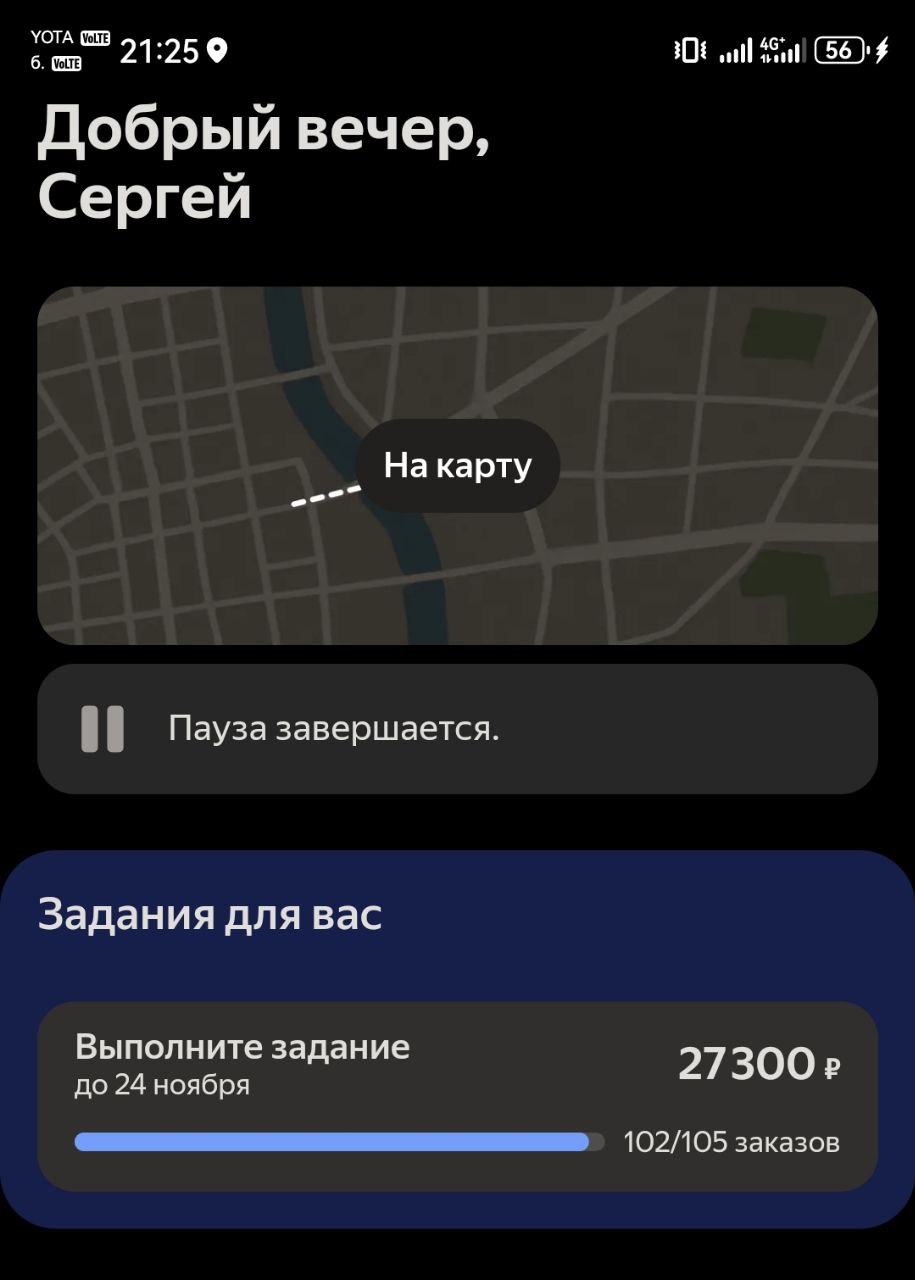Open the map with На карту button
This screenshot has height=1280, width=915.
click(x=457, y=466)
